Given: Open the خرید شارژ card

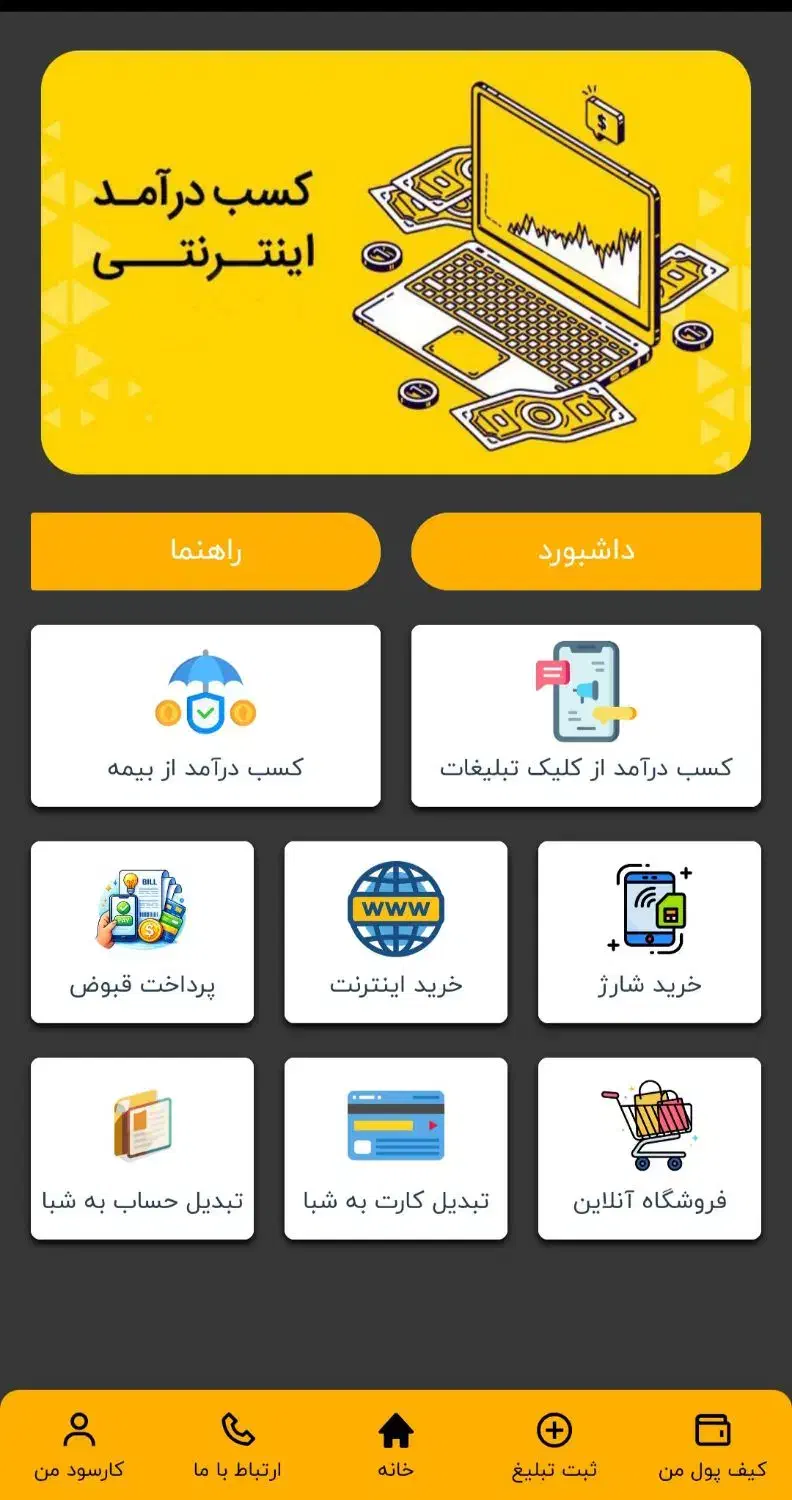Looking at the screenshot, I should tap(650, 932).
